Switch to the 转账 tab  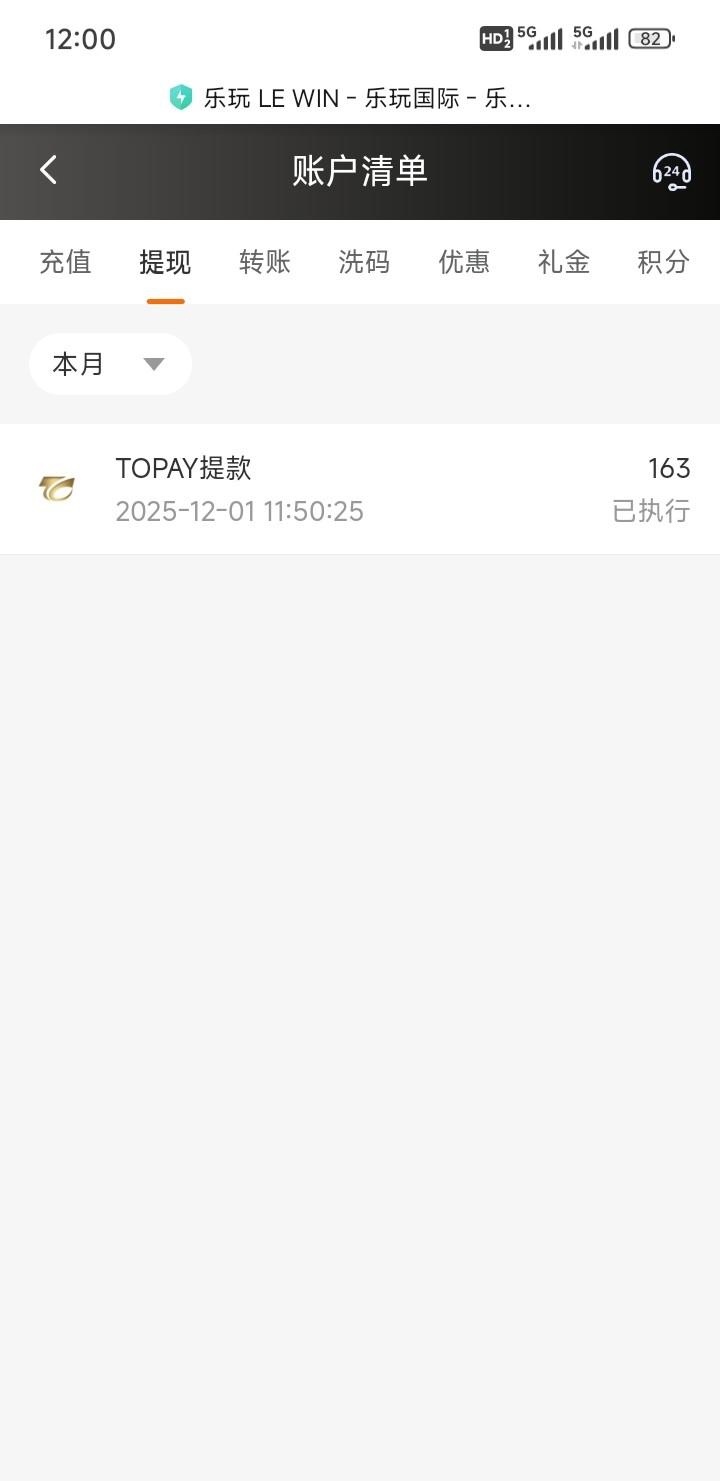265,262
